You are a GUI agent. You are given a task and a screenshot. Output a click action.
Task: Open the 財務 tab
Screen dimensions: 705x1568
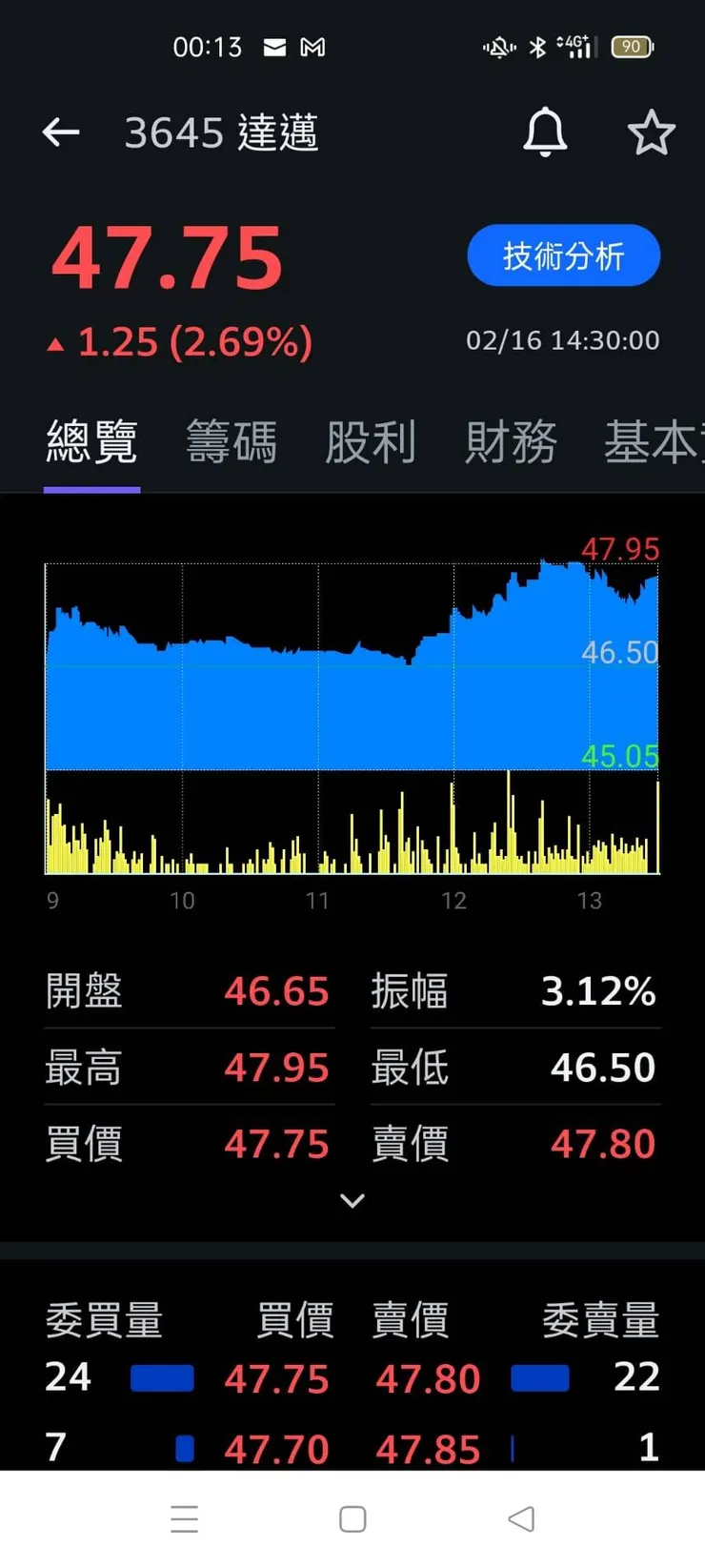[511, 443]
